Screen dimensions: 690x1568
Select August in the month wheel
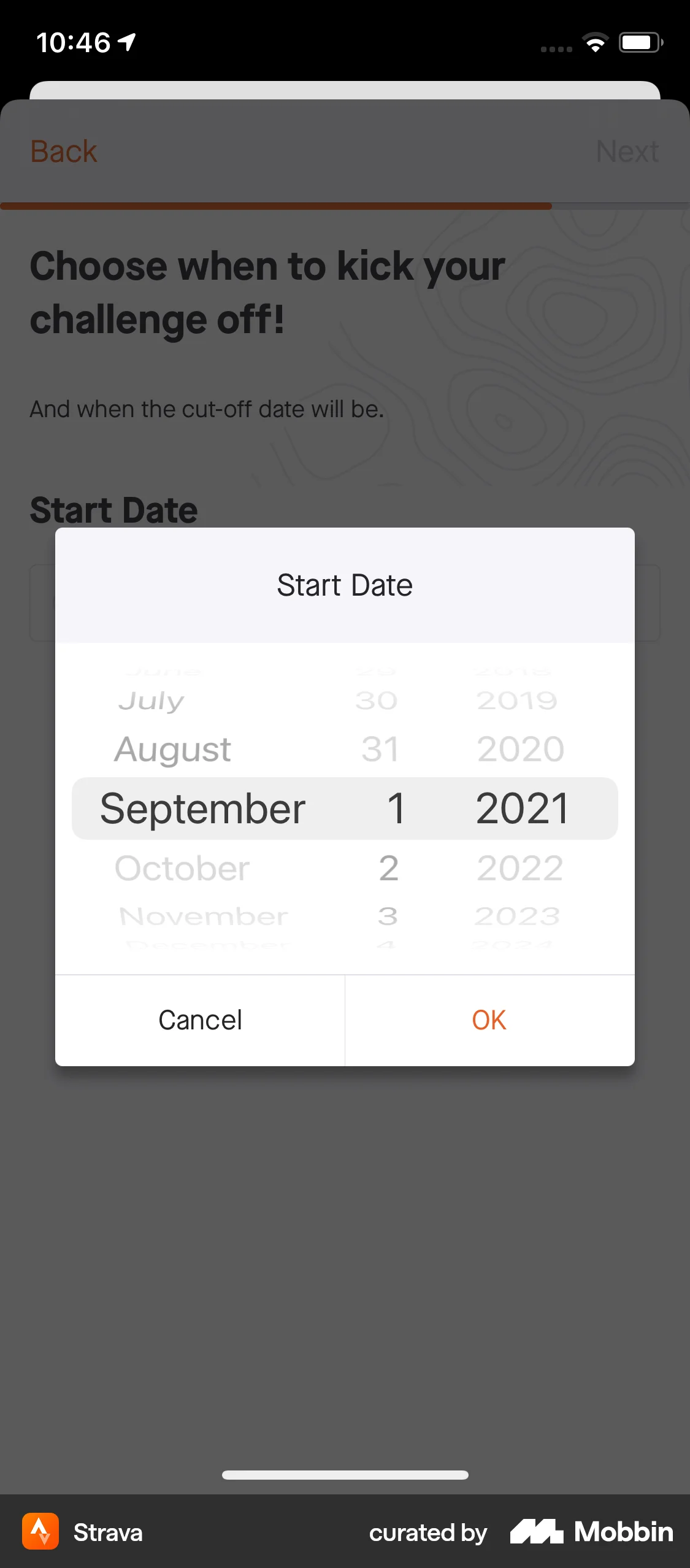(x=172, y=749)
